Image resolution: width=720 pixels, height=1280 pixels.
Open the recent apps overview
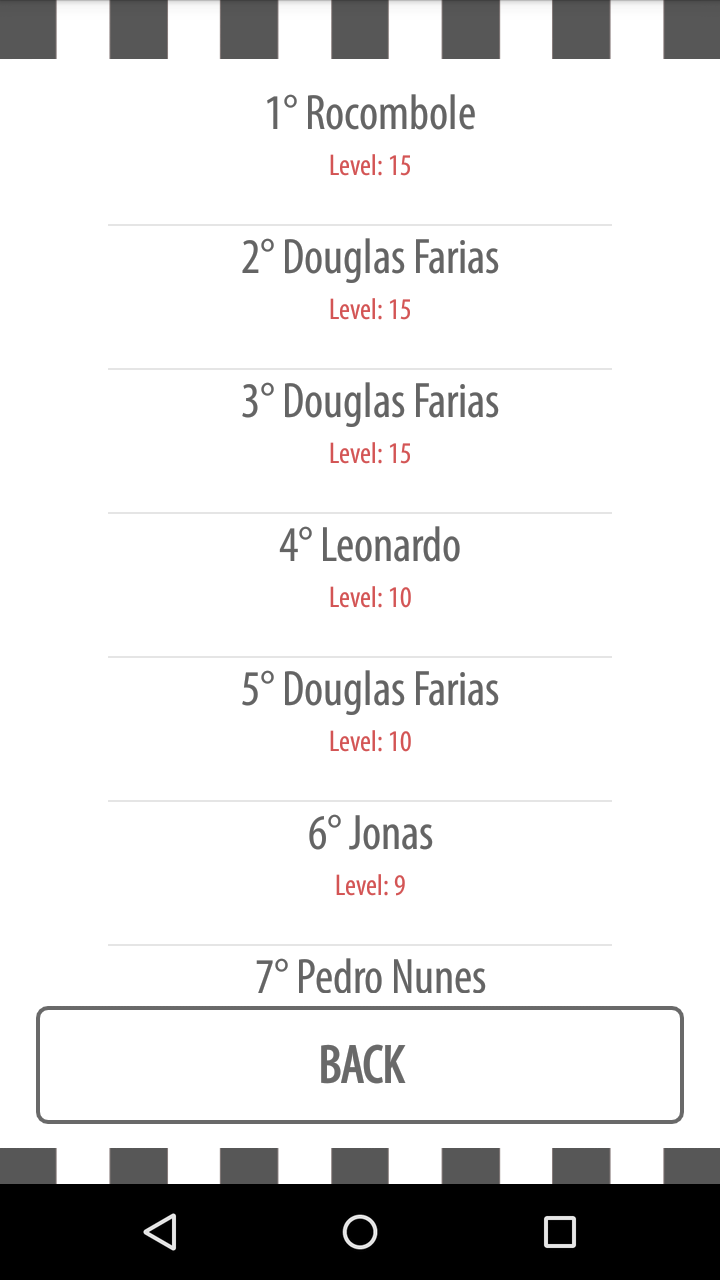[x=560, y=1232]
